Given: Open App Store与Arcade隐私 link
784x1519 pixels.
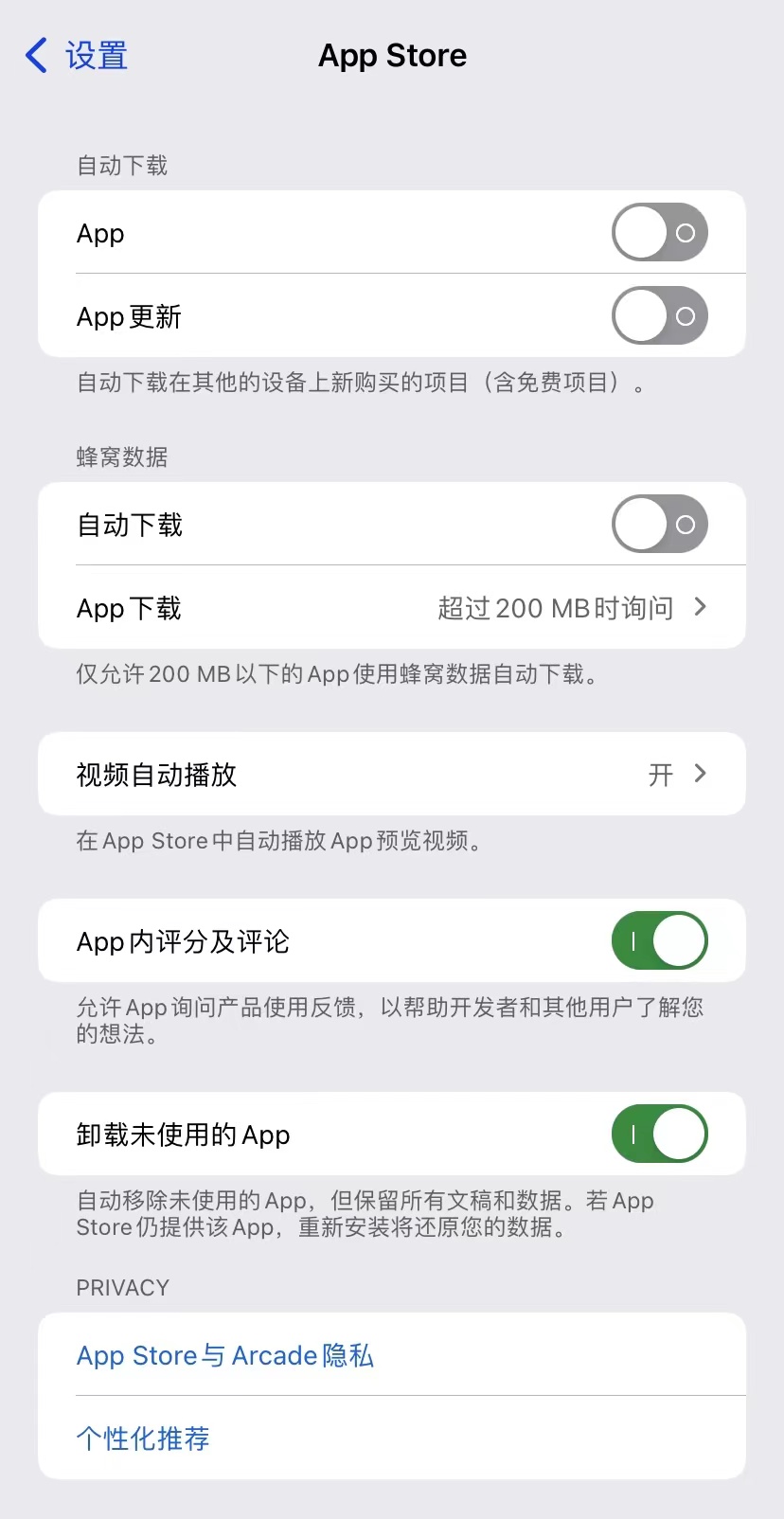Looking at the screenshot, I should click(225, 1355).
